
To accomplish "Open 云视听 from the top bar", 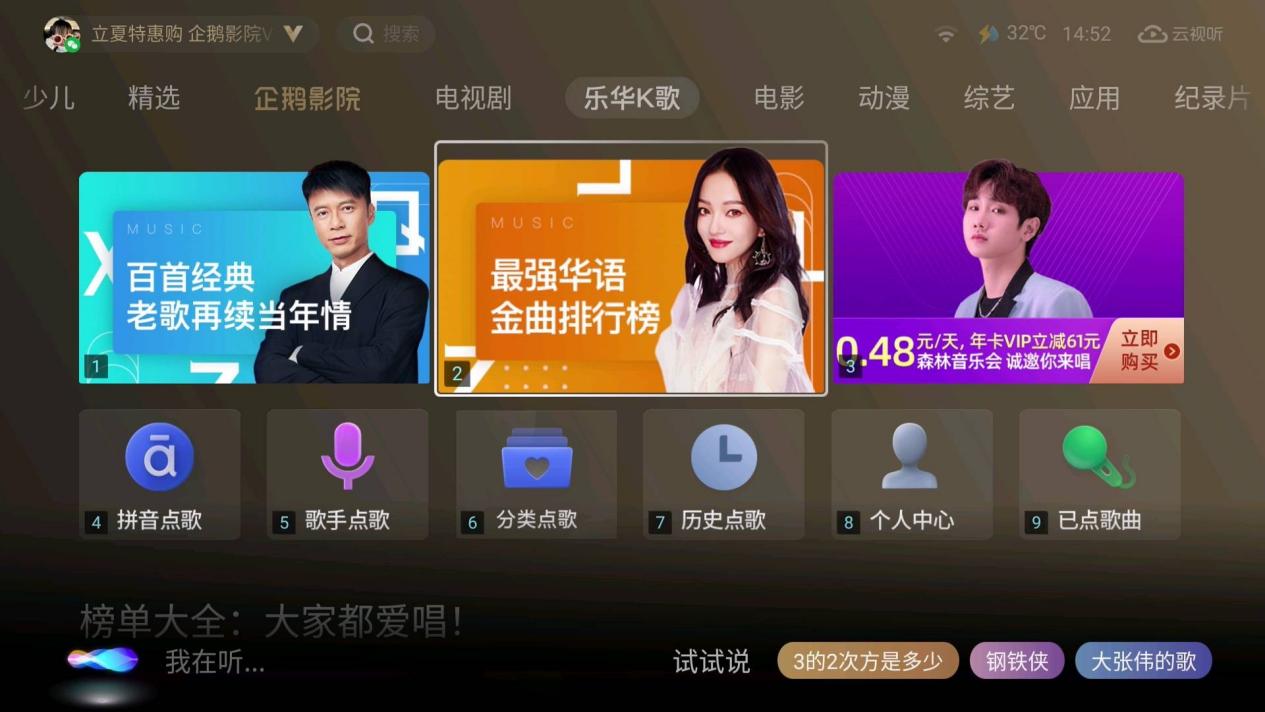I will (x=1181, y=34).
